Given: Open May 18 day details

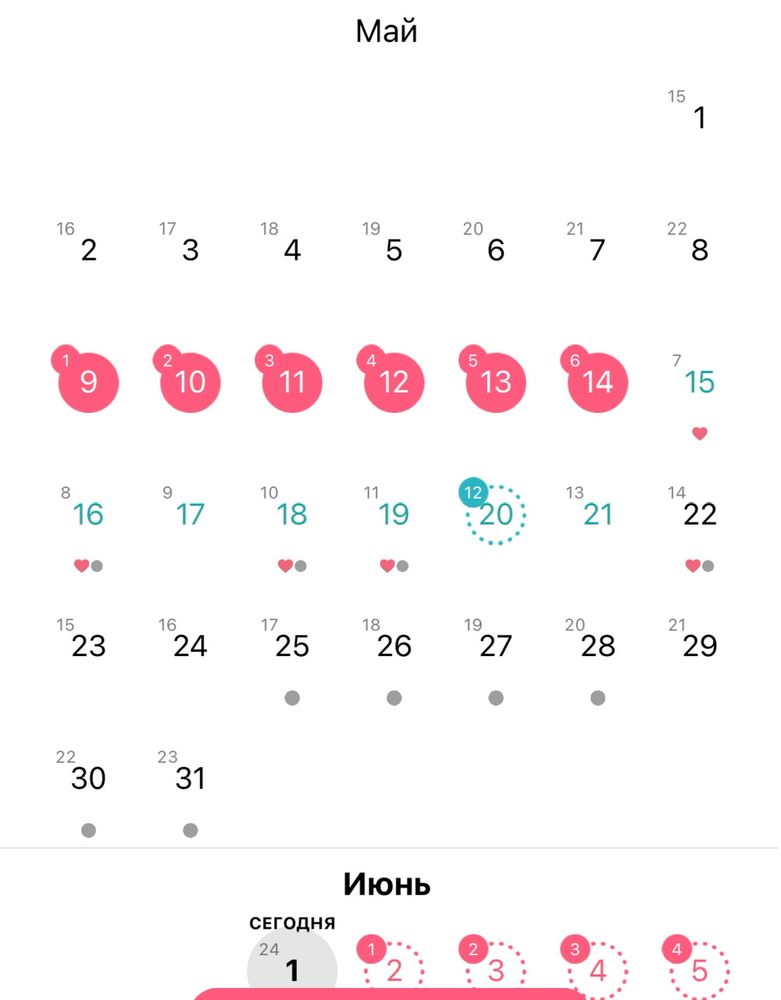Looking at the screenshot, I should point(292,514).
